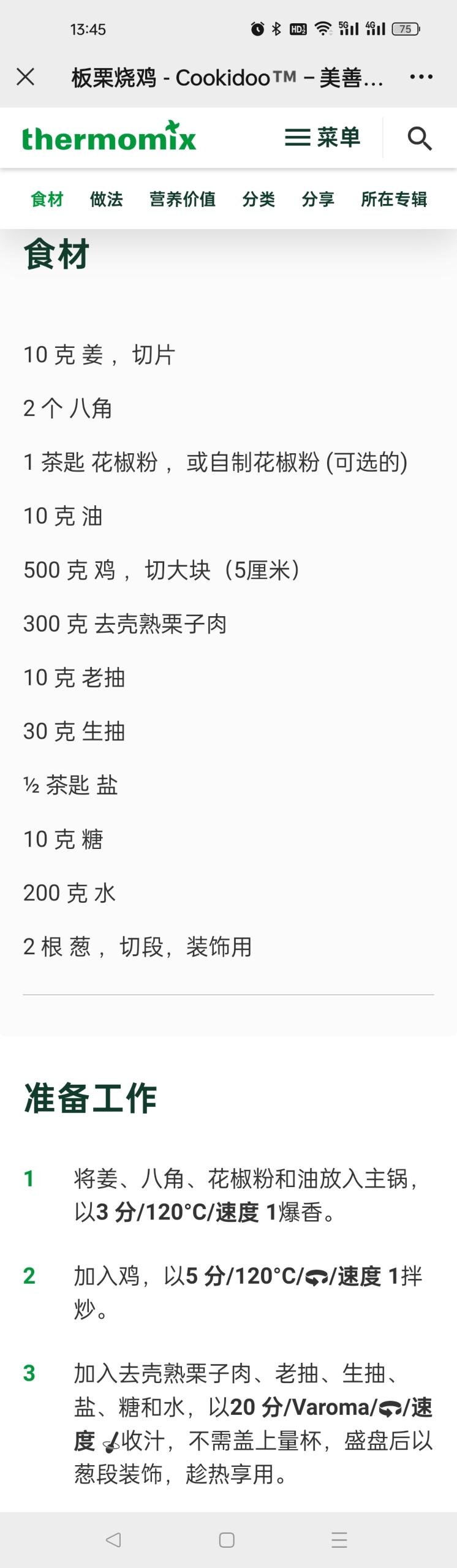Open the 所在专辑 tab

(x=394, y=199)
